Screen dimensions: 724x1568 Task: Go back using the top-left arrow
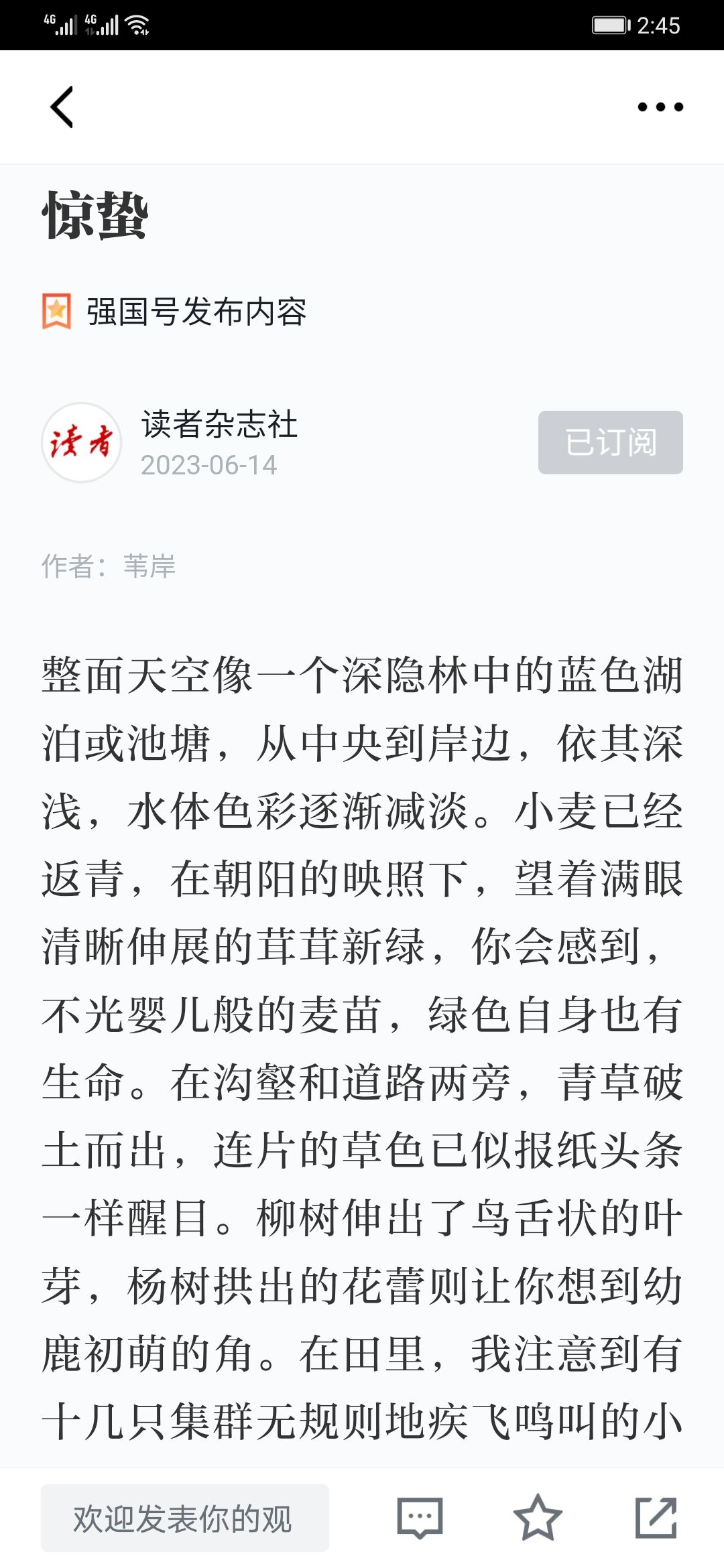[62, 107]
